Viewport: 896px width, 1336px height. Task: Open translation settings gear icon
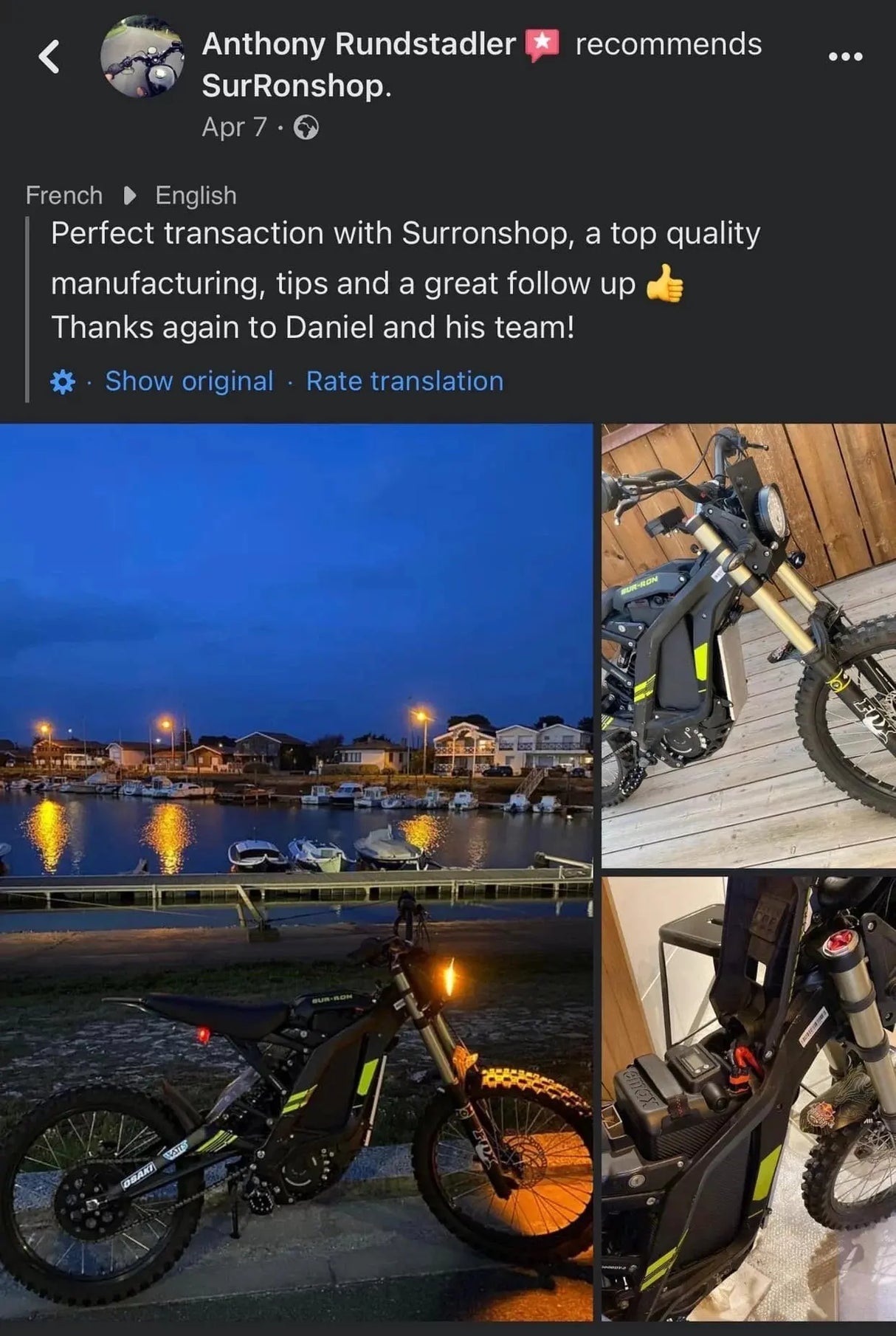click(x=63, y=382)
